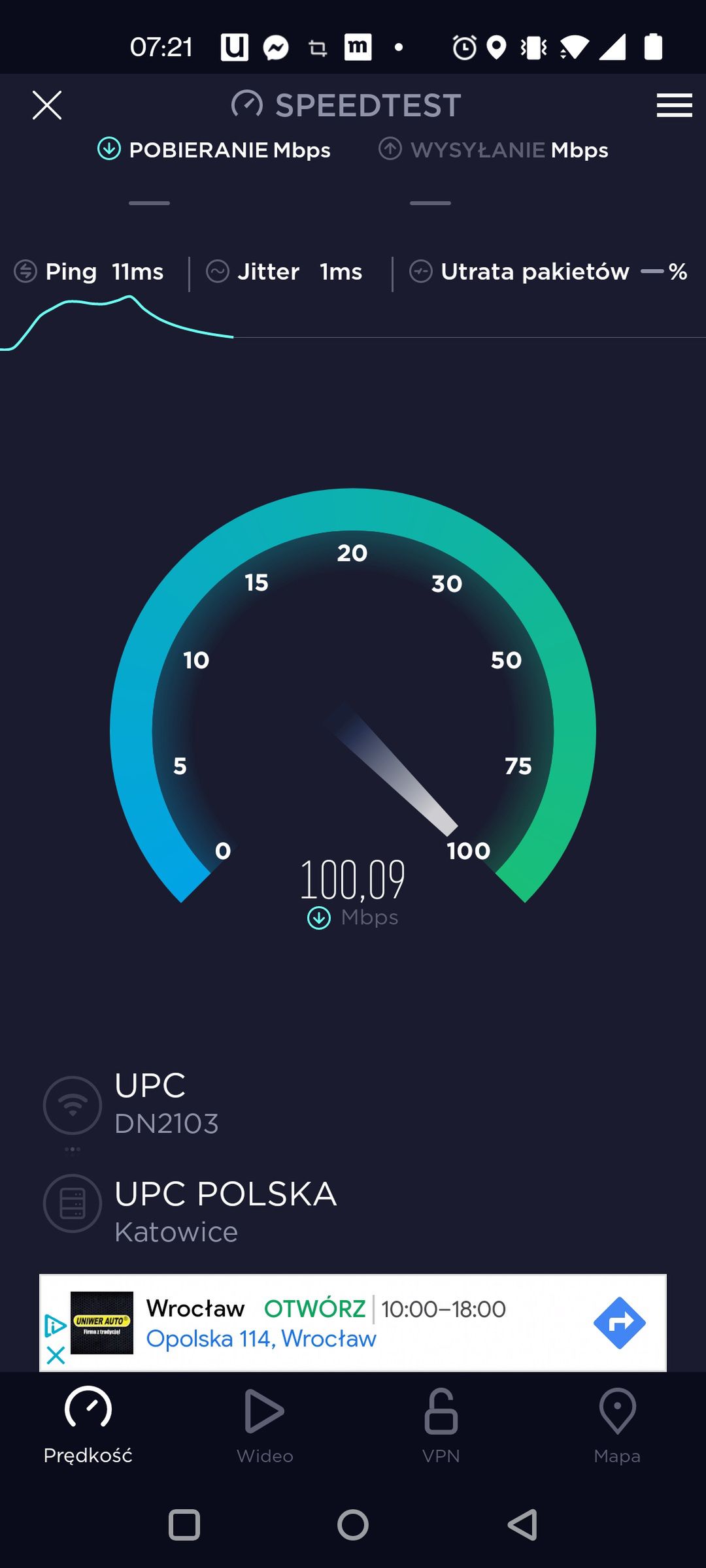The height and width of the screenshot is (1568, 706).
Task: Select the Prędkość tab
Action: (88, 1426)
